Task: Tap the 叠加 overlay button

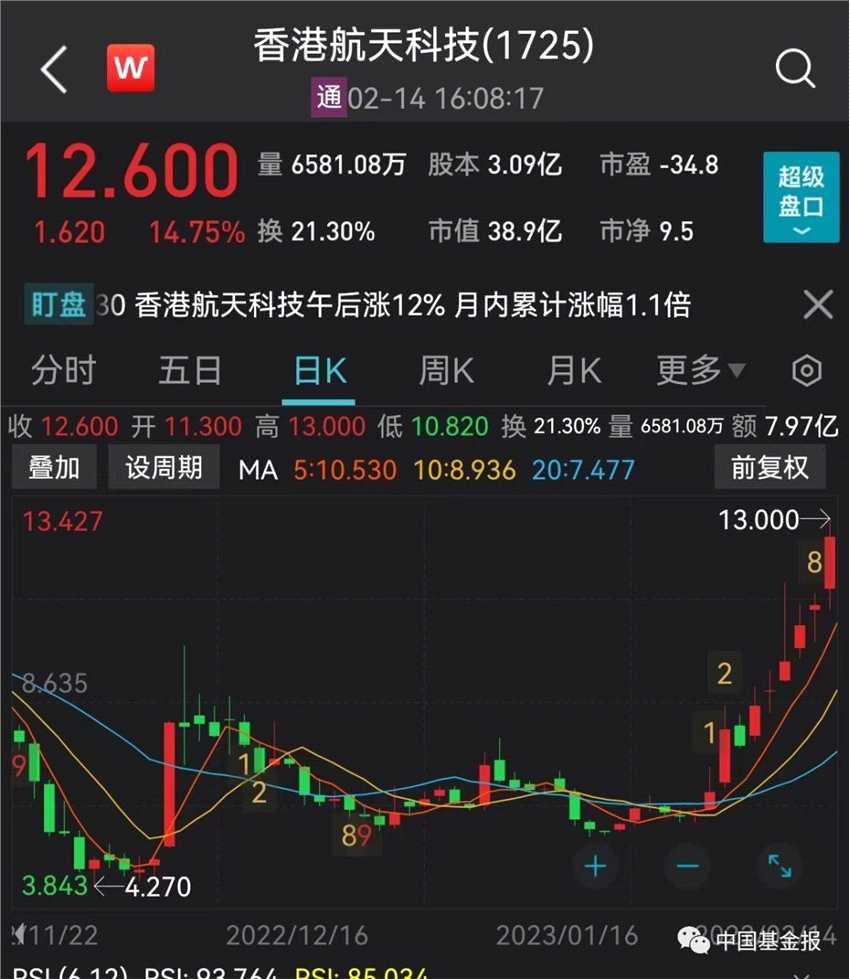Action: click(x=54, y=468)
